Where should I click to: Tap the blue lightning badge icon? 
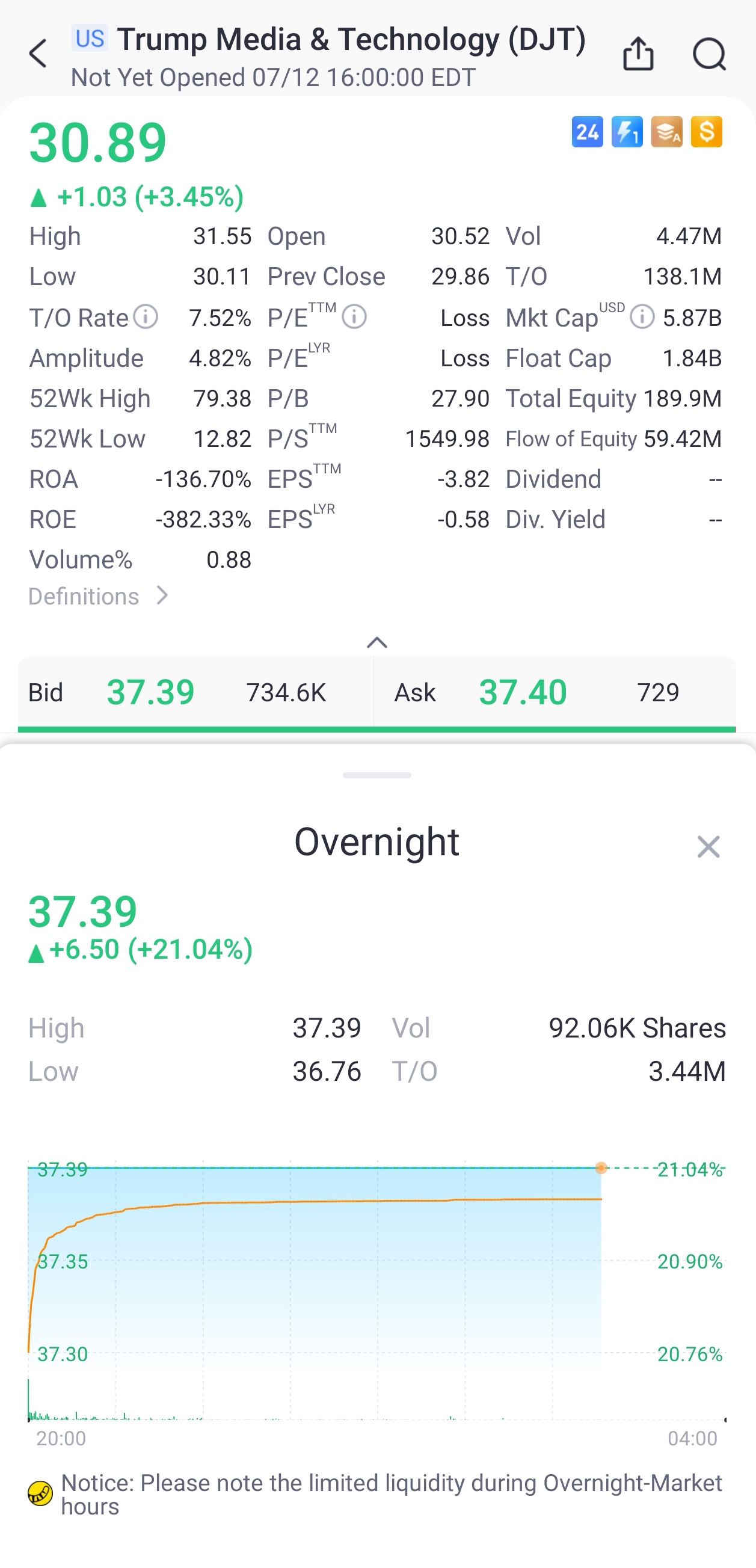tap(627, 132)
